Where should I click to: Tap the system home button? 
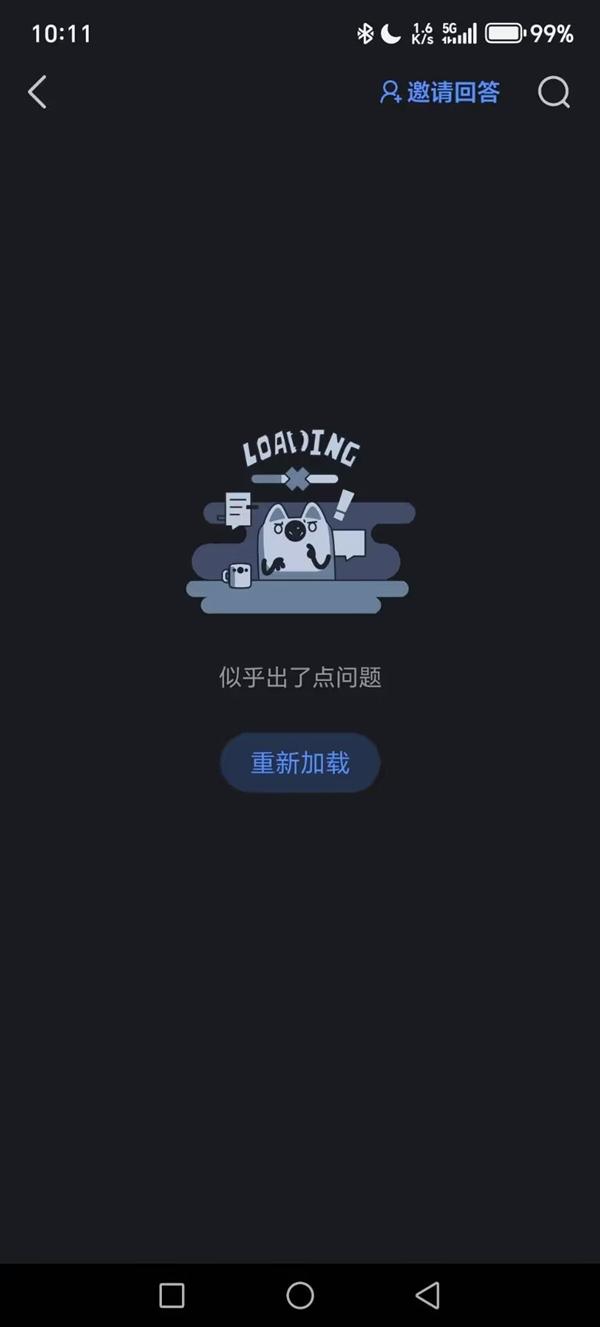(300, 1296)
